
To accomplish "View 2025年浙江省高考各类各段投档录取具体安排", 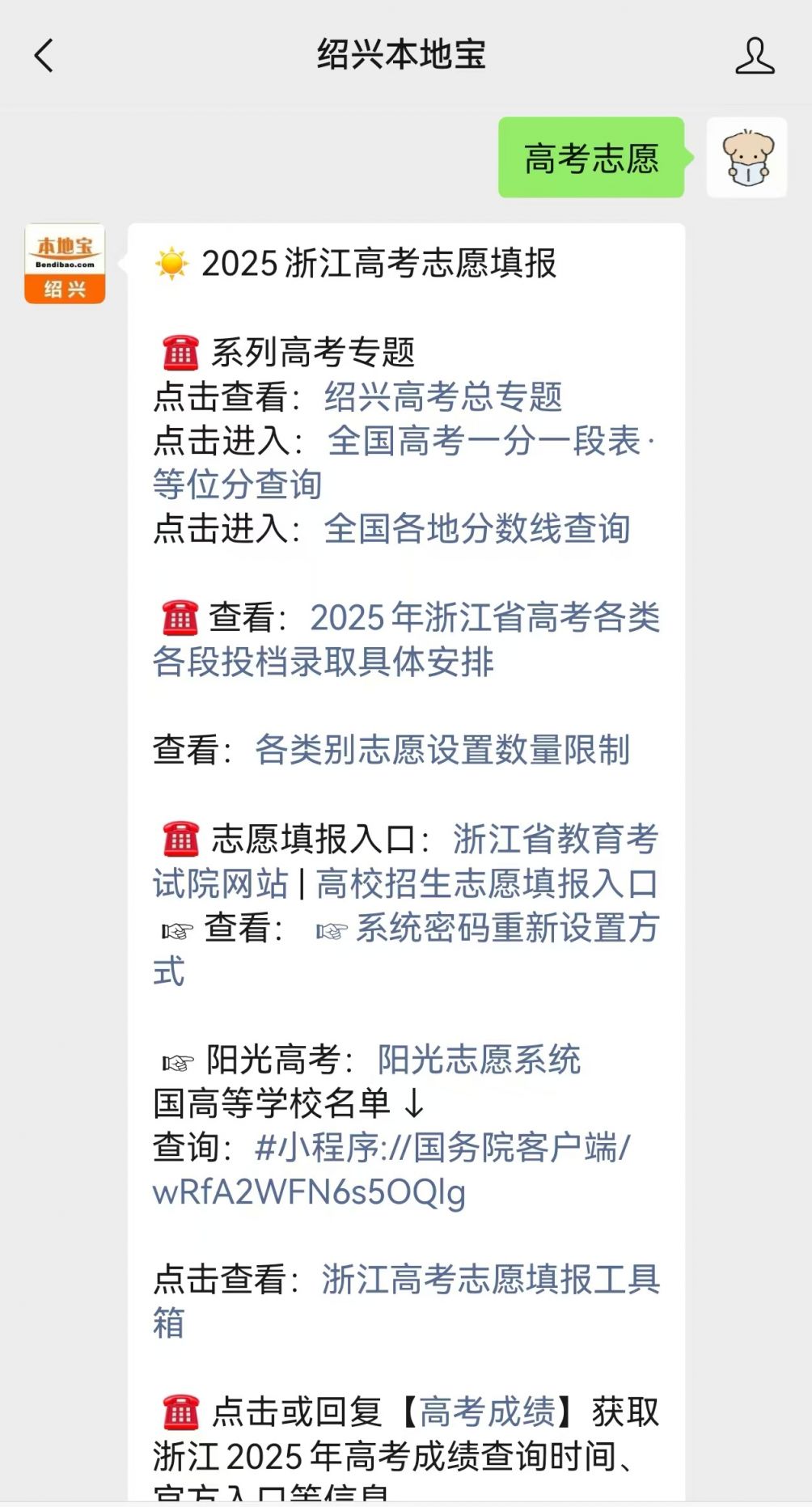I will point(407,639).
